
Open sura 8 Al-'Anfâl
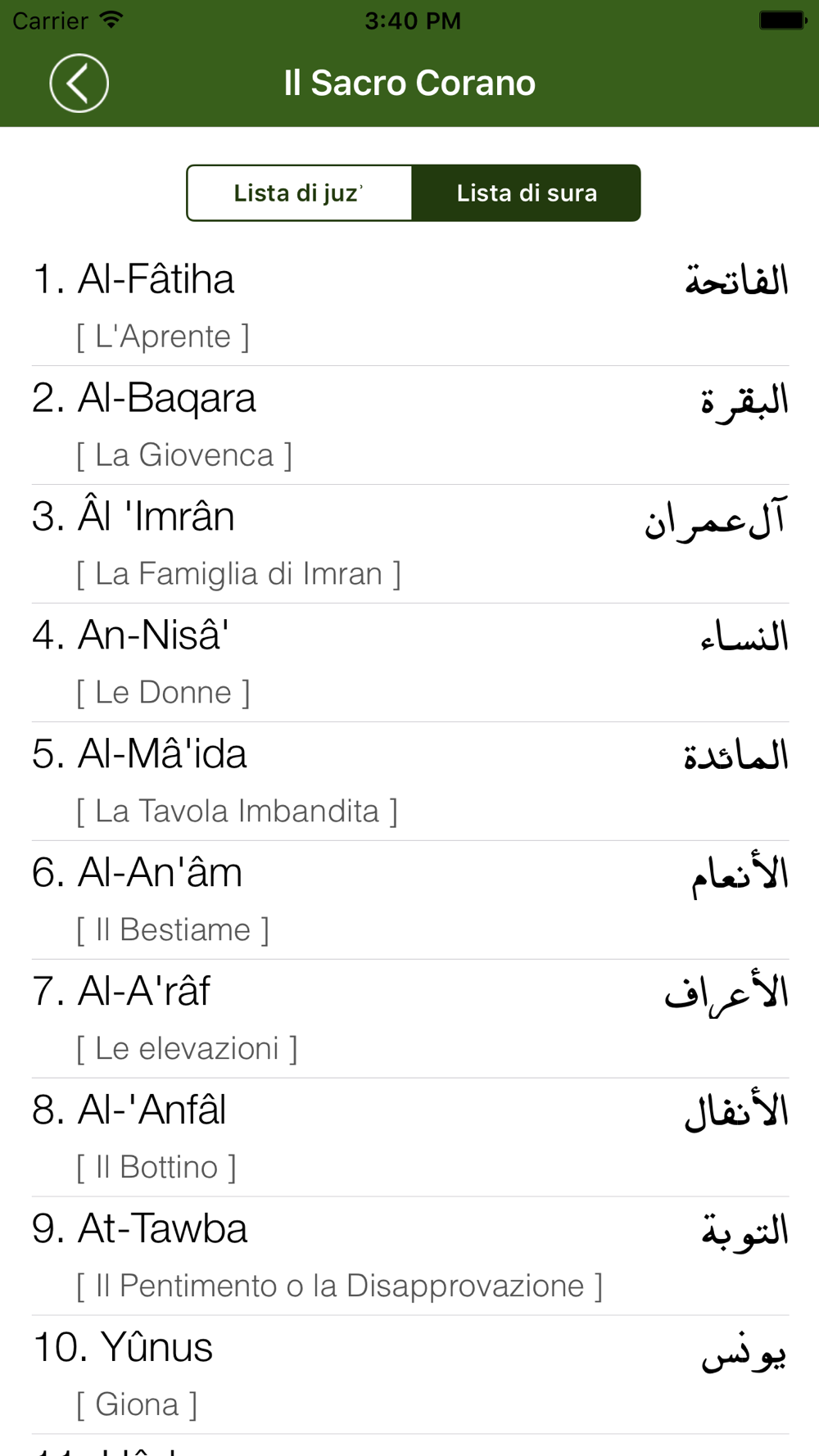[409, 1138]
